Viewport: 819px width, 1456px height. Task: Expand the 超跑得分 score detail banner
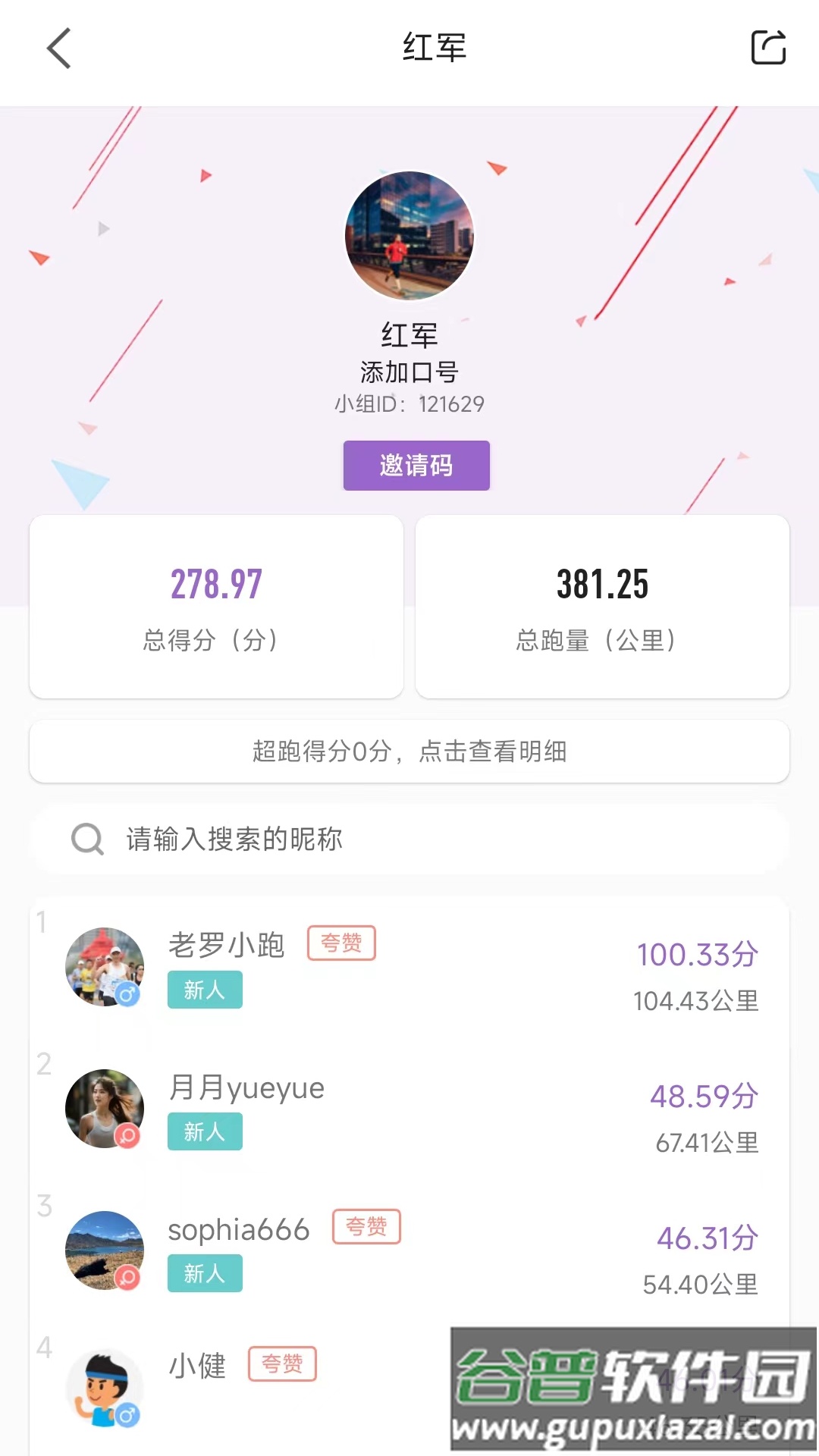click(409, 752)
